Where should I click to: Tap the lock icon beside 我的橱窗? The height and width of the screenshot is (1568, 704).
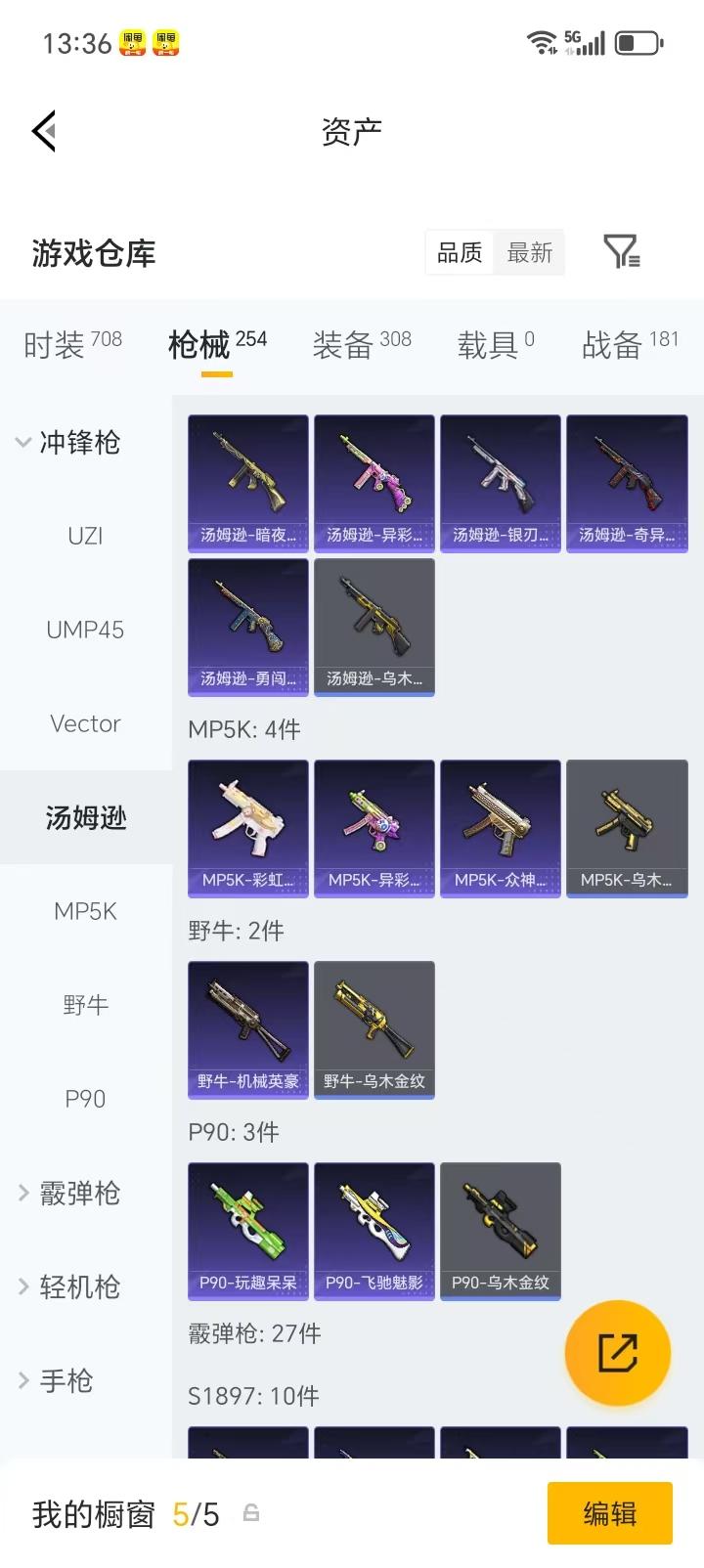tap(251, 1512)
